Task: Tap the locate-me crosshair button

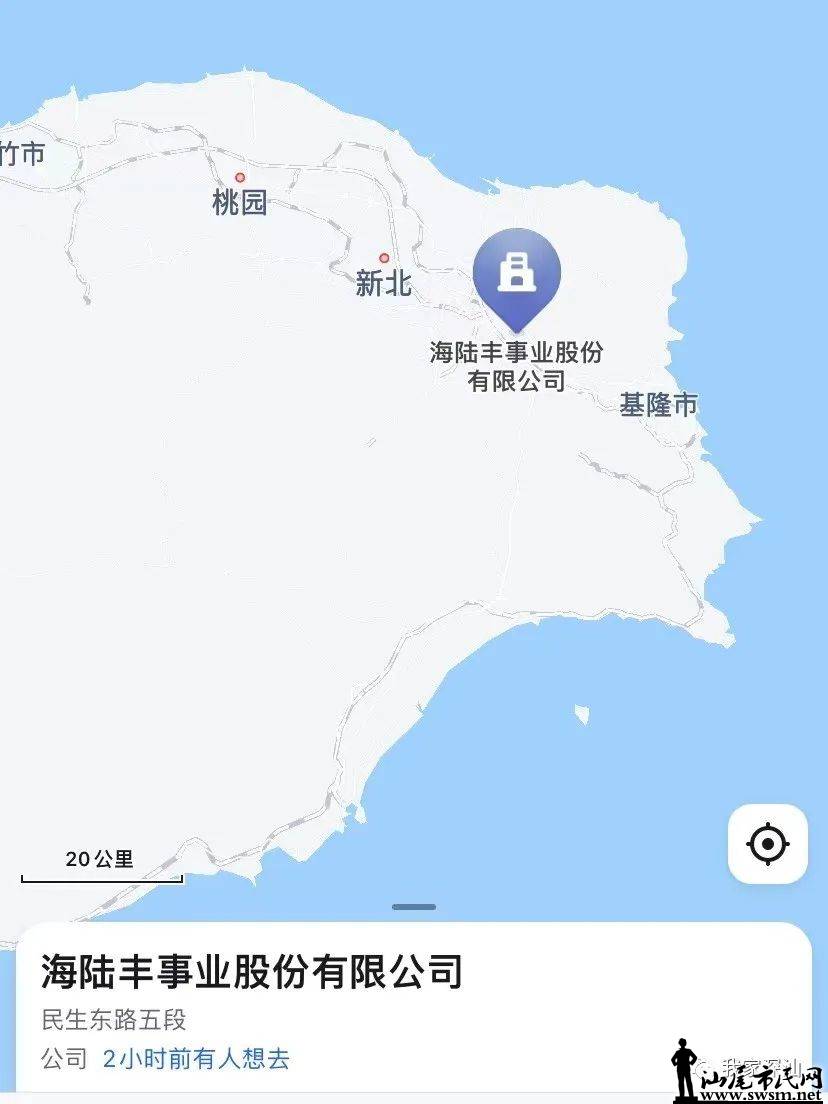Action: 767,844
